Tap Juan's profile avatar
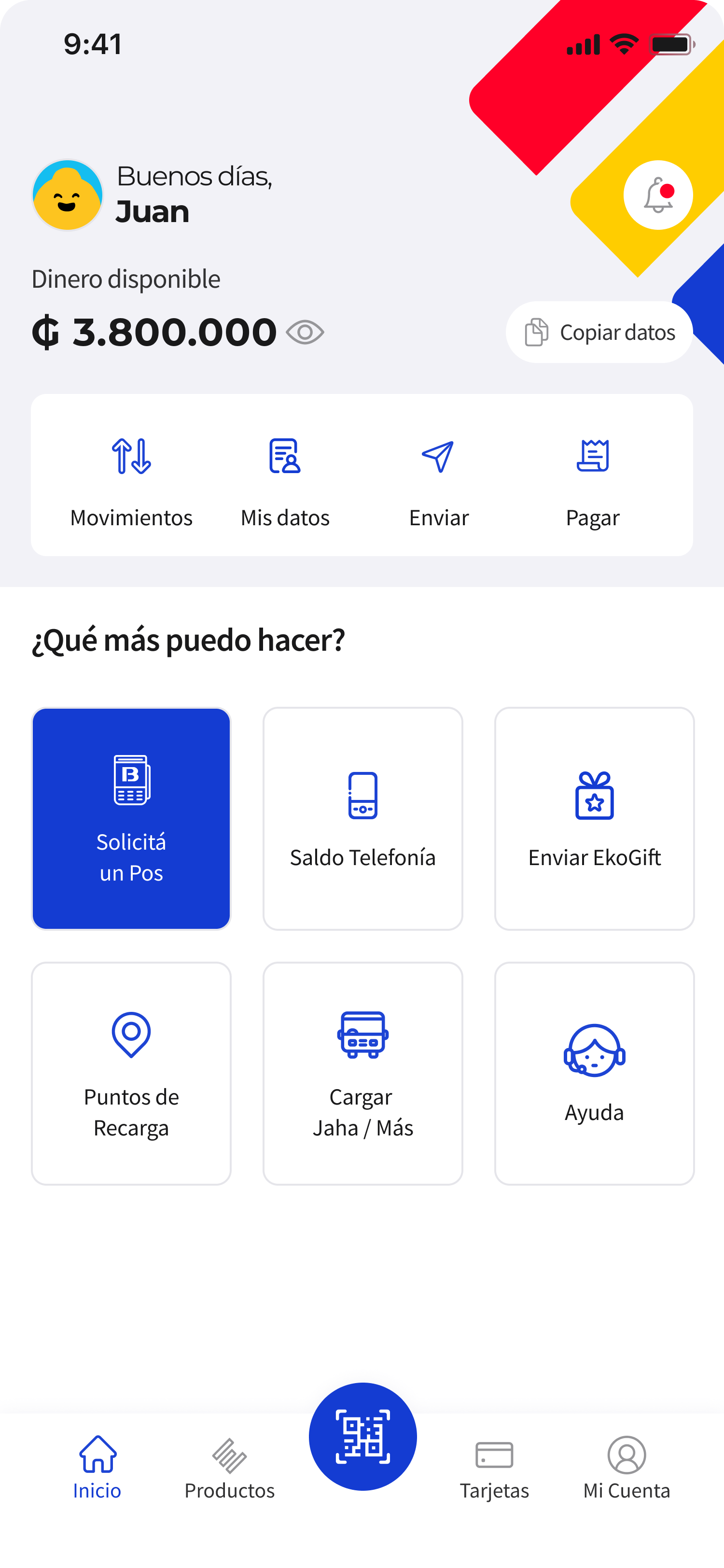Screen dimensions: 724x1568 pyautogui.click(x=68, y=195)
